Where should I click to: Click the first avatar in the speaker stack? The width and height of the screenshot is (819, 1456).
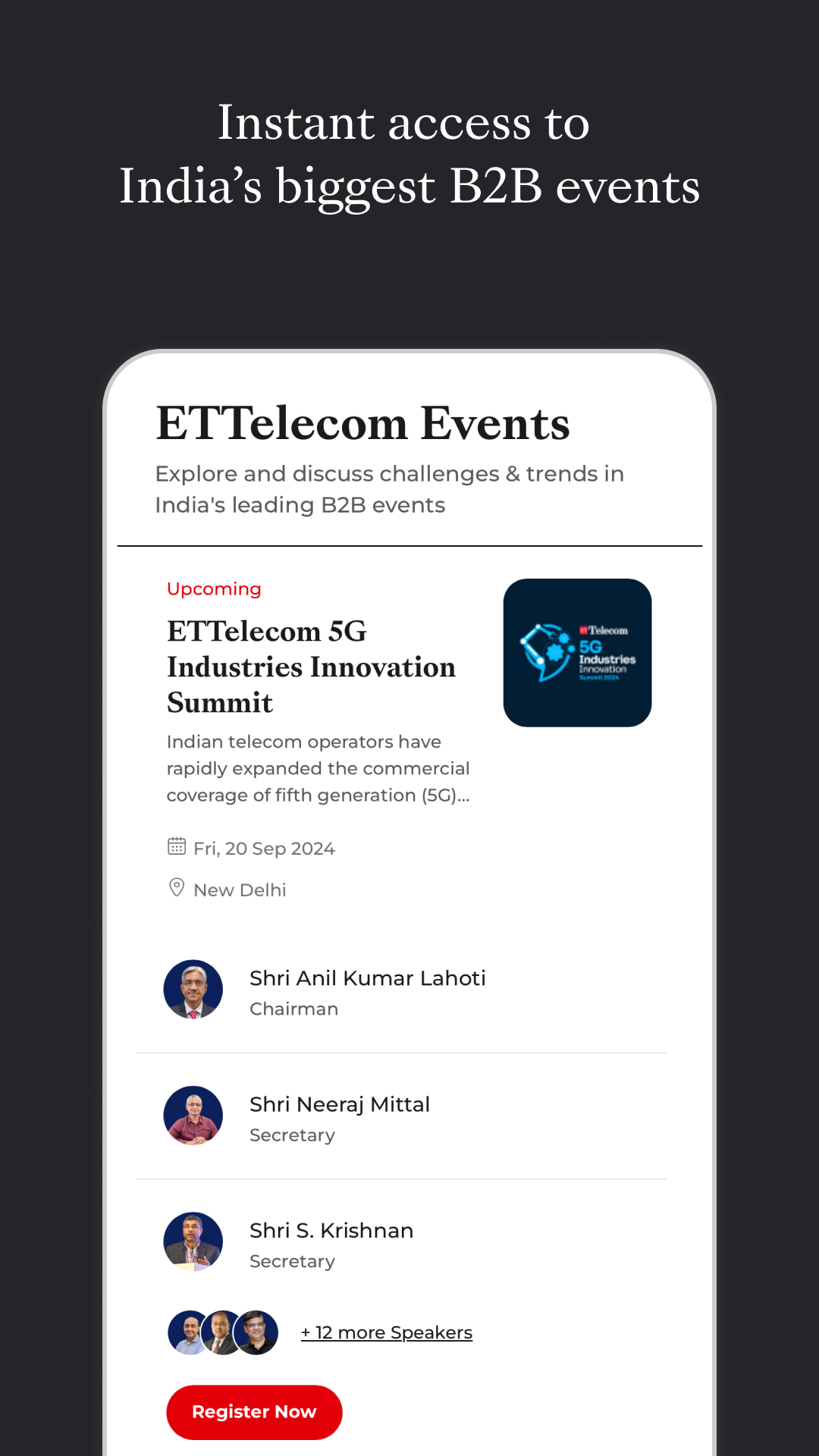coord(188,1332)
